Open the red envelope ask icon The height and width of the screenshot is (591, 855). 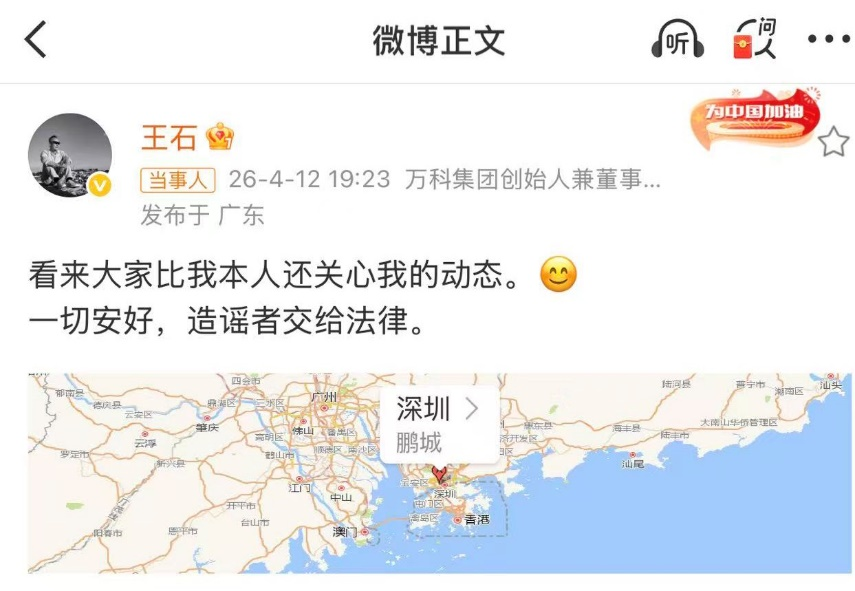click(x=754, y=41)
